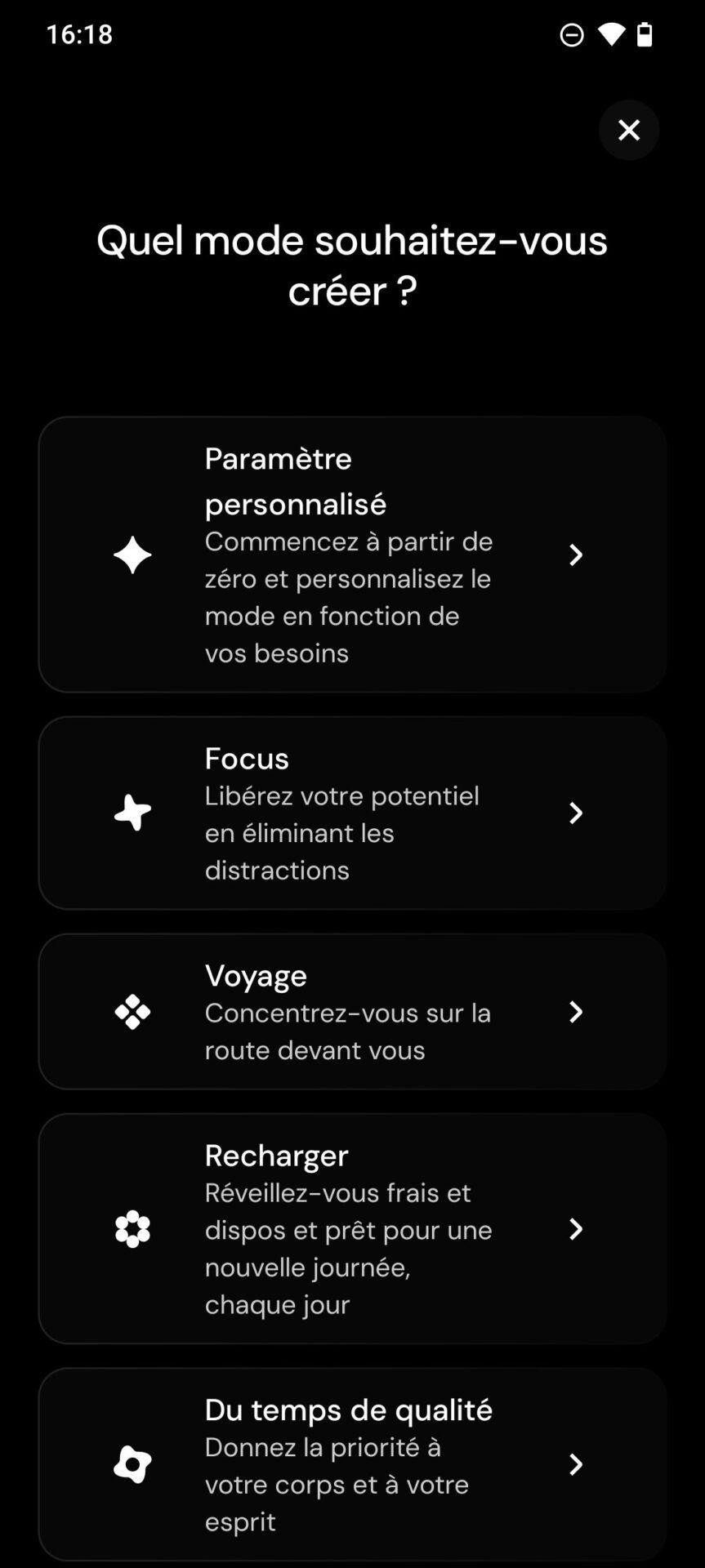Select the Paramètre personnalisé mode

tap(352, 555)
